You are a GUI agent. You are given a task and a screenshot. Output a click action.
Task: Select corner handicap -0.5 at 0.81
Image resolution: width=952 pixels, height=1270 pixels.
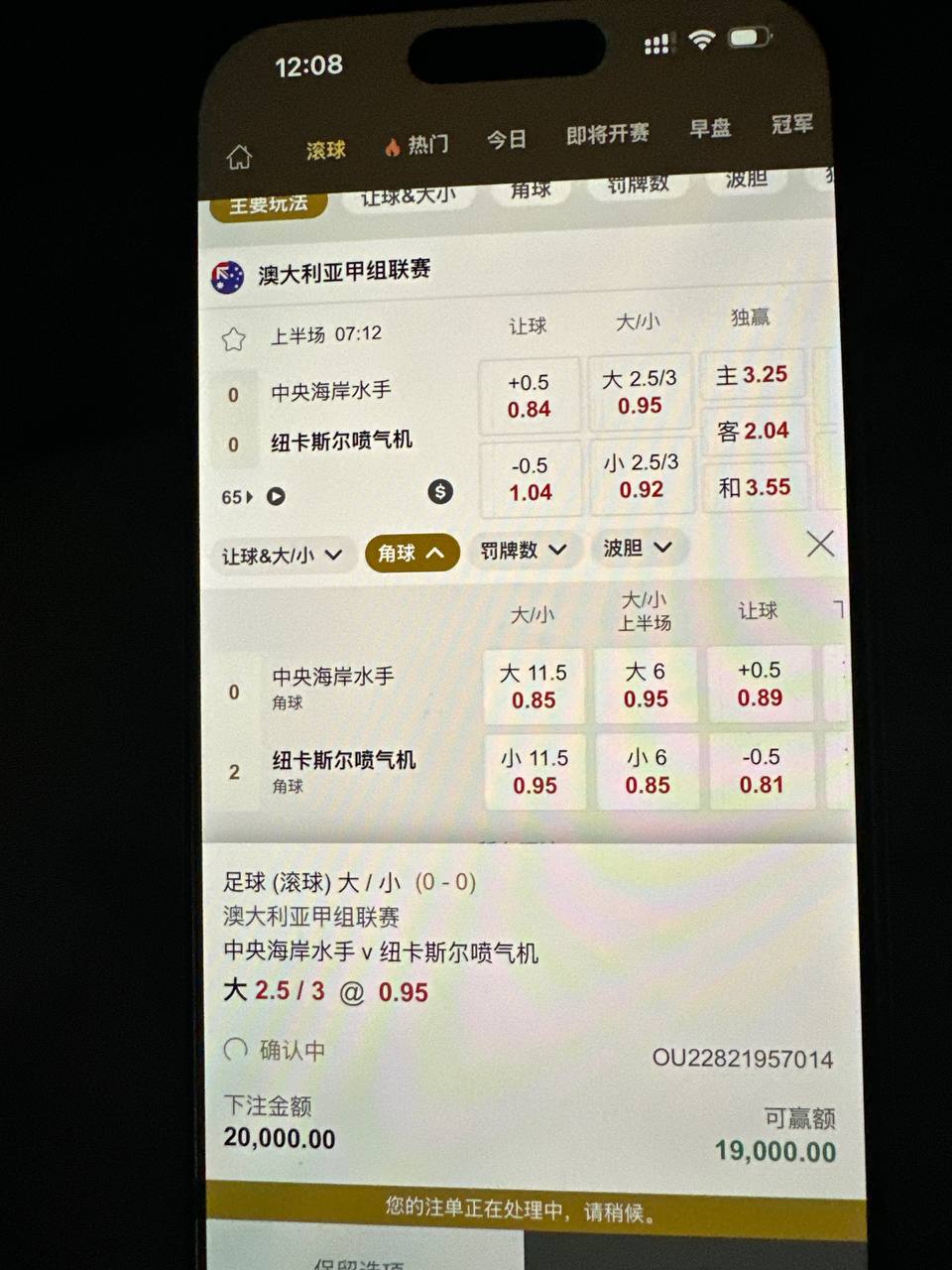click(761, 770)
